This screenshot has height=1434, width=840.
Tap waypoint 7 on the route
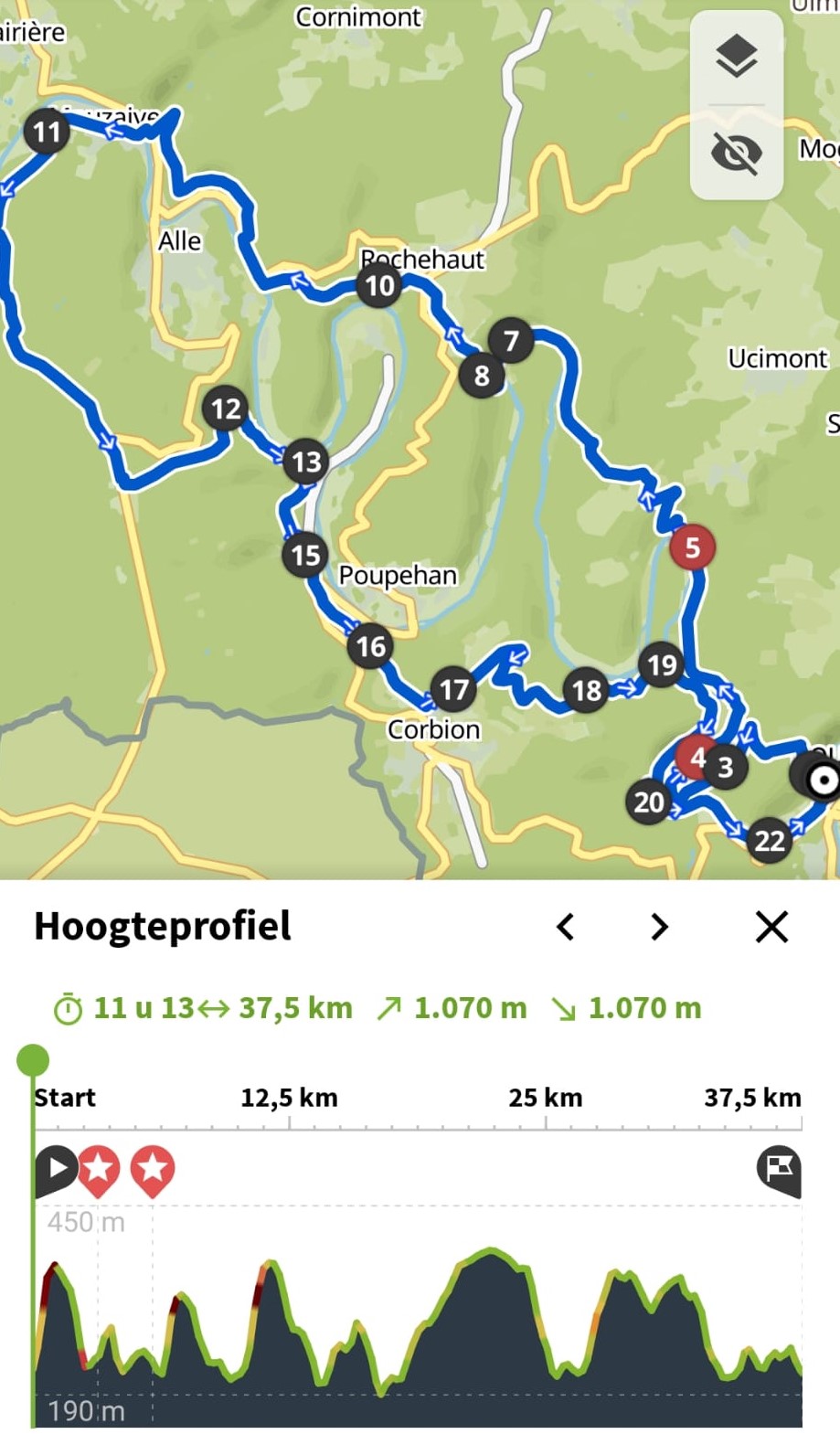511,341
